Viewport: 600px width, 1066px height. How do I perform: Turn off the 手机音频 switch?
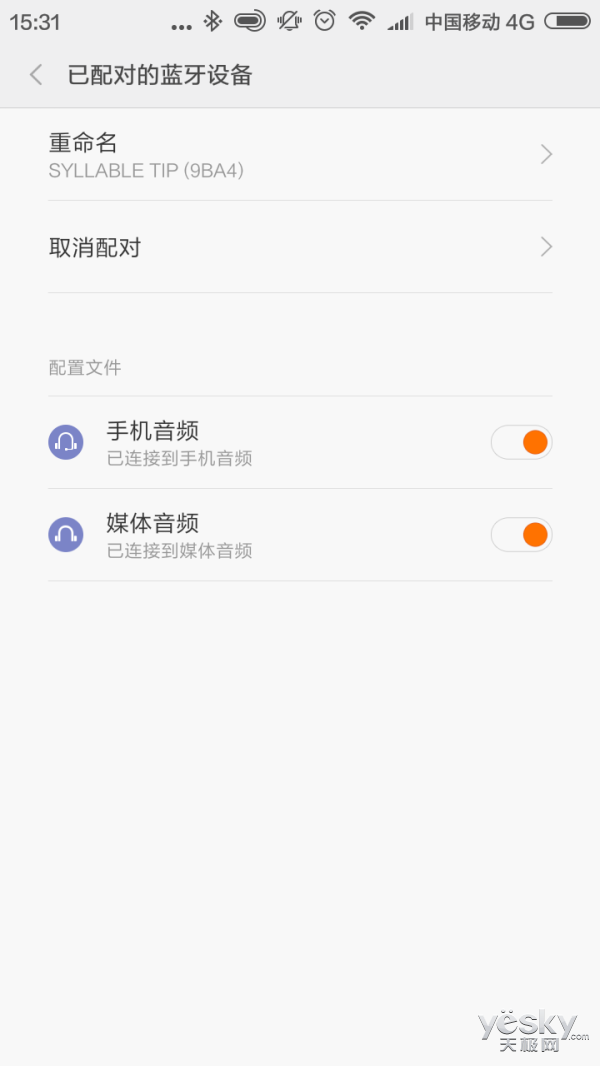521,442
